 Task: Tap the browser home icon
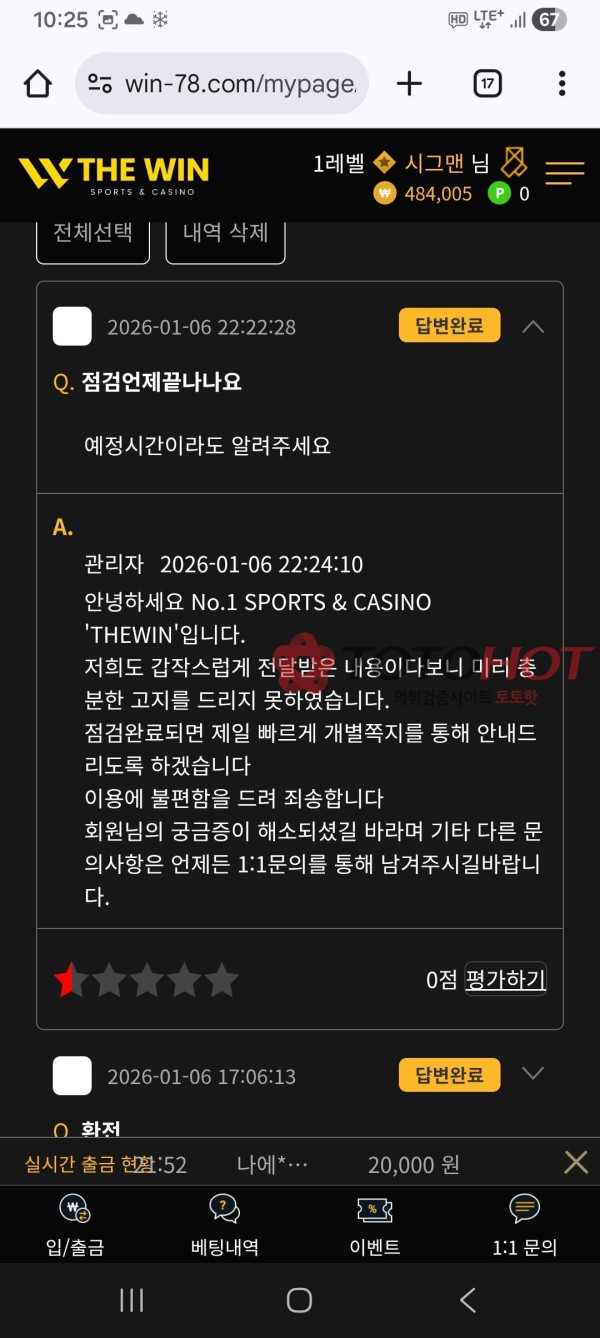[38, 84]
